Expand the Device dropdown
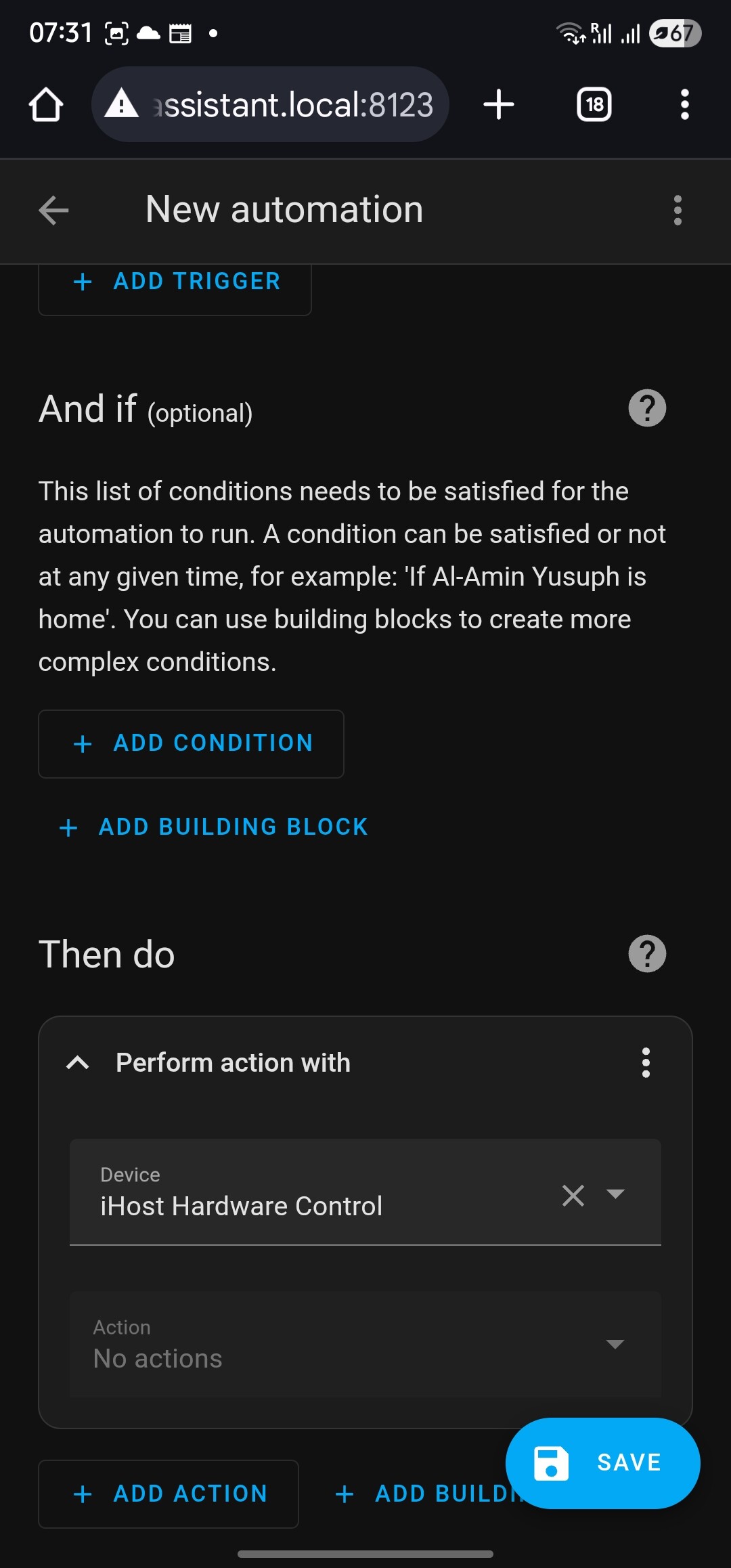Viewport: 731px width, 1568px height. click(x=615, y=1194)
